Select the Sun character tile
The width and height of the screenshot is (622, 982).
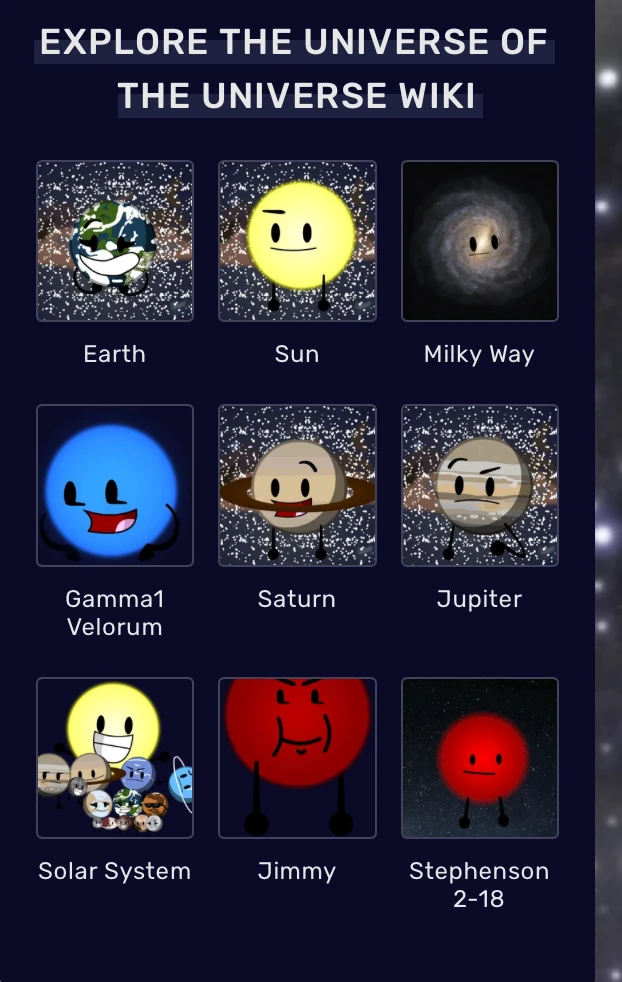click(x=297, y=241)
